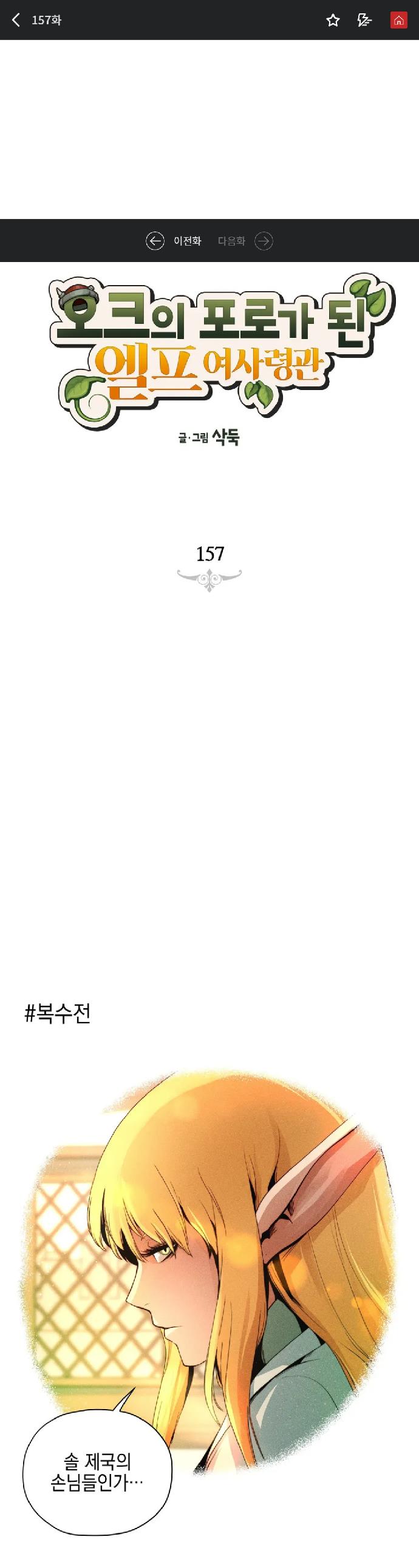This screenshot has height=1568, width=419.
Task: Go back from episode 157
Action: click(16, 20)
